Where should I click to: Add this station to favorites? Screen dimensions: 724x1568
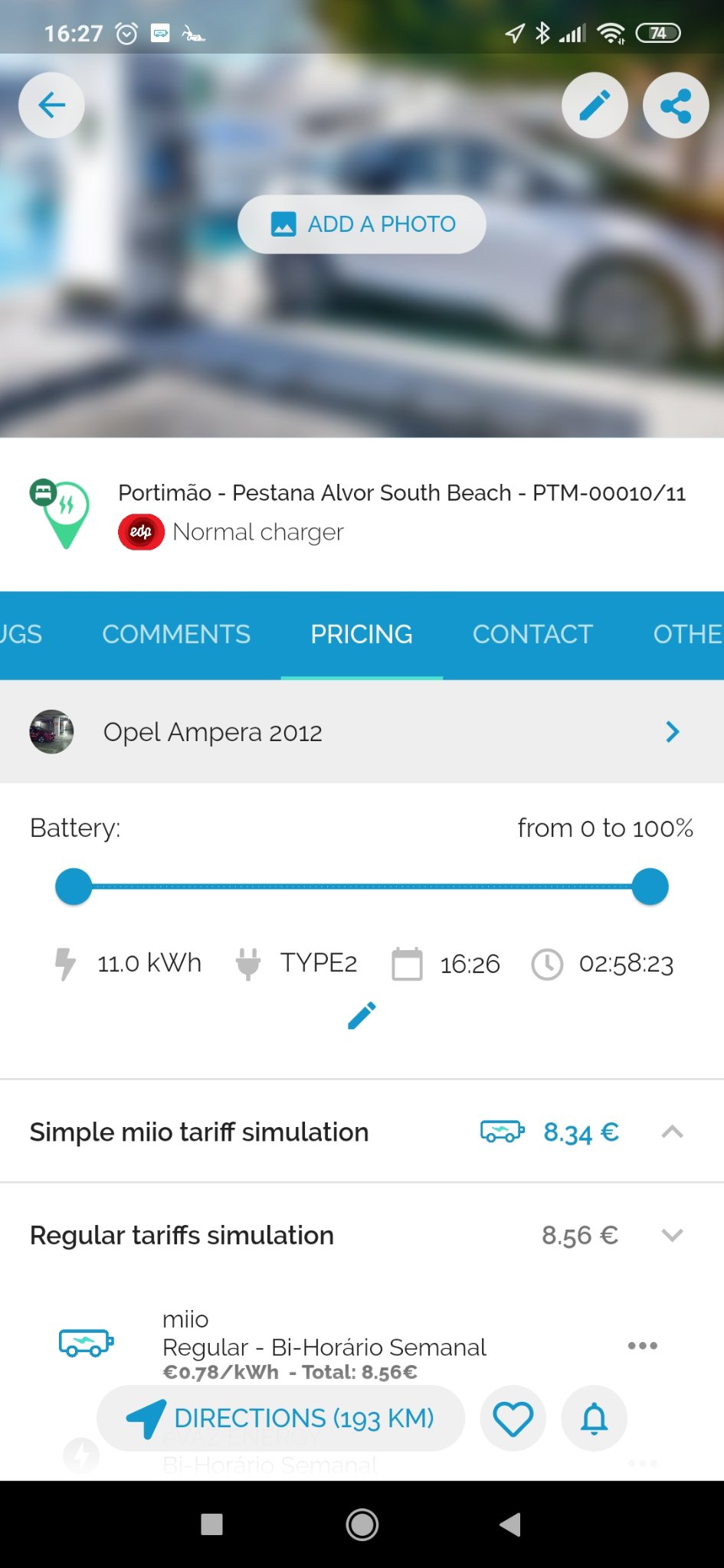[x=513, y=1418]
